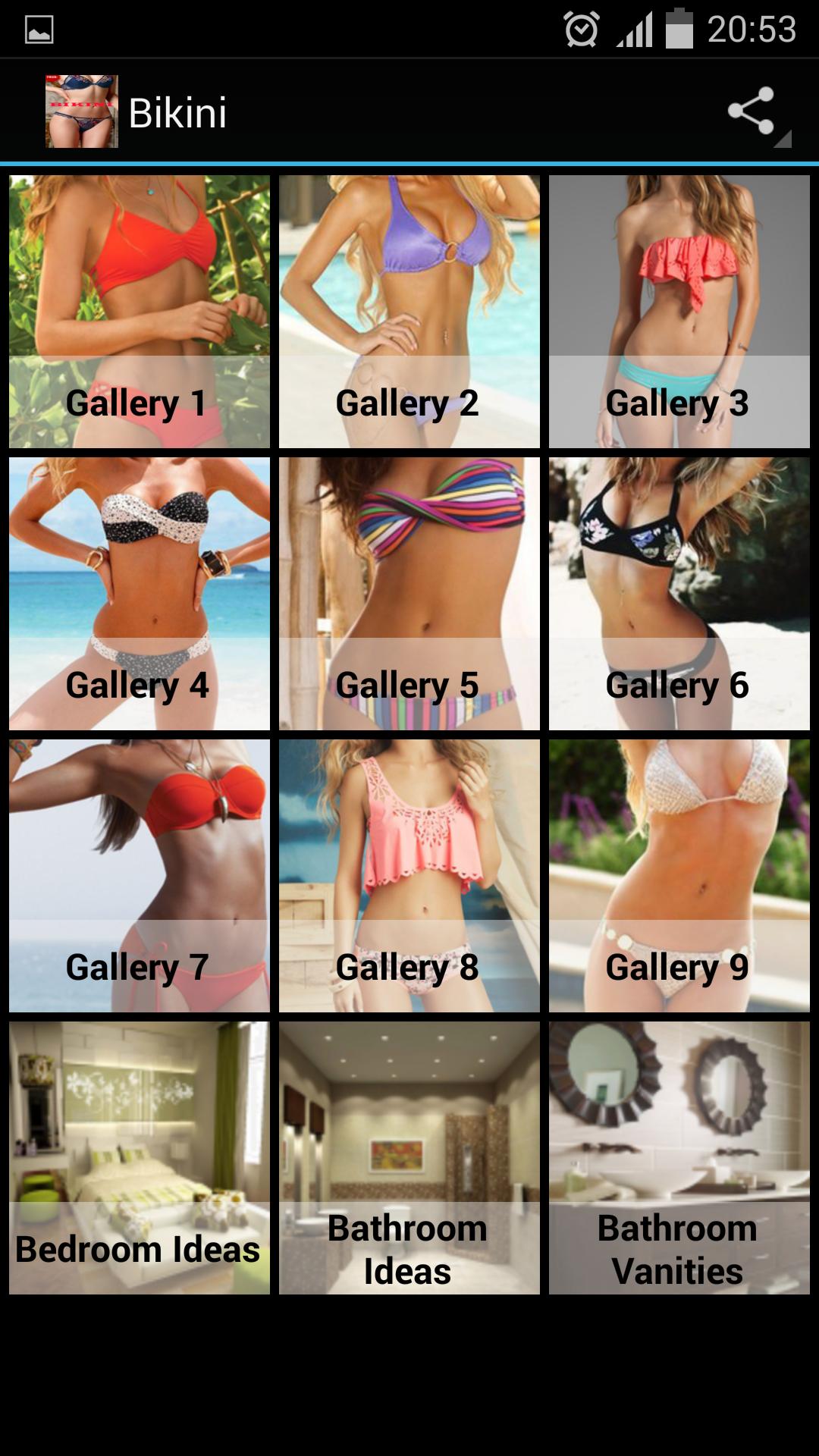Tap the share icon in the app bar
The image size is (819, 1456).
[751, 111]
